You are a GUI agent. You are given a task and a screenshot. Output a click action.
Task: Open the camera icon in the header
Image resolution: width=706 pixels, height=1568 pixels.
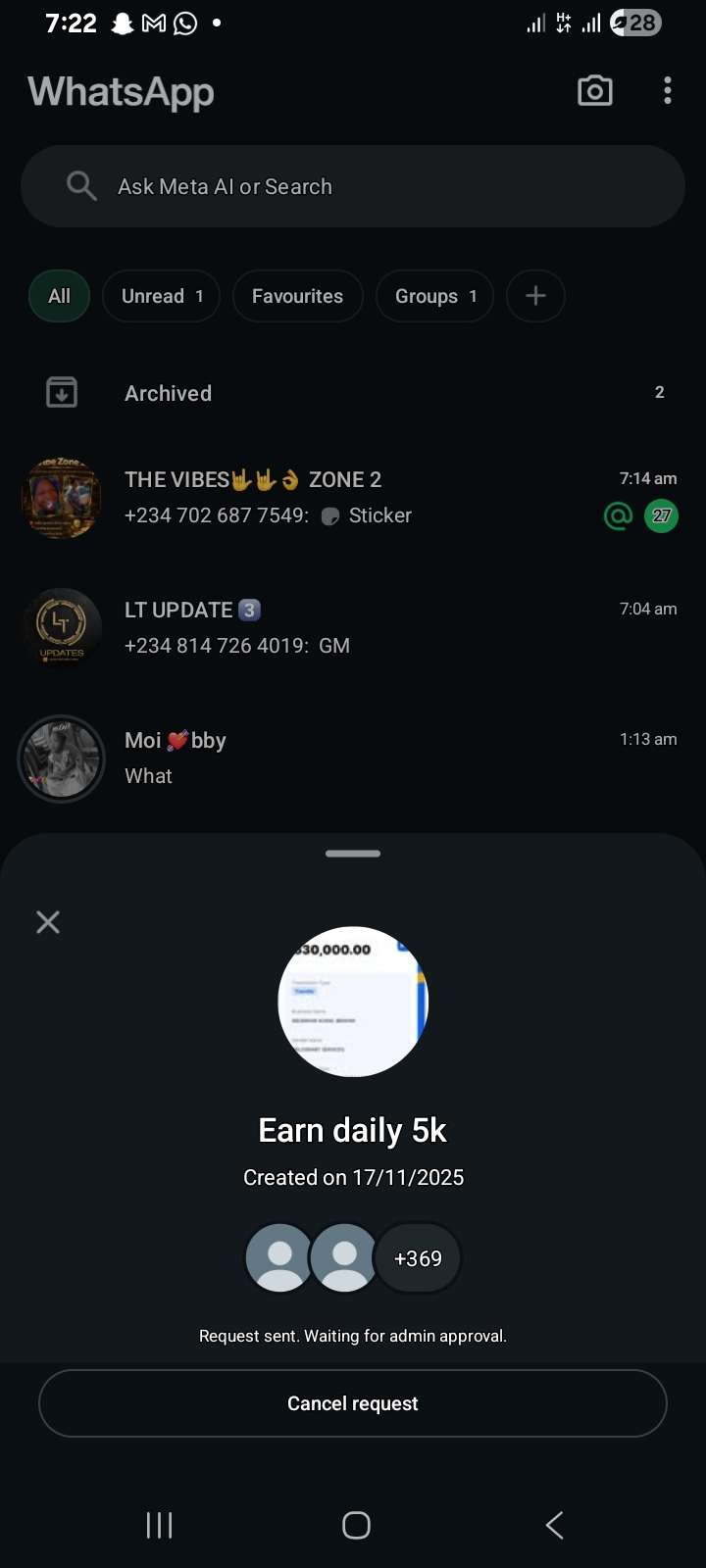[594, 91]
